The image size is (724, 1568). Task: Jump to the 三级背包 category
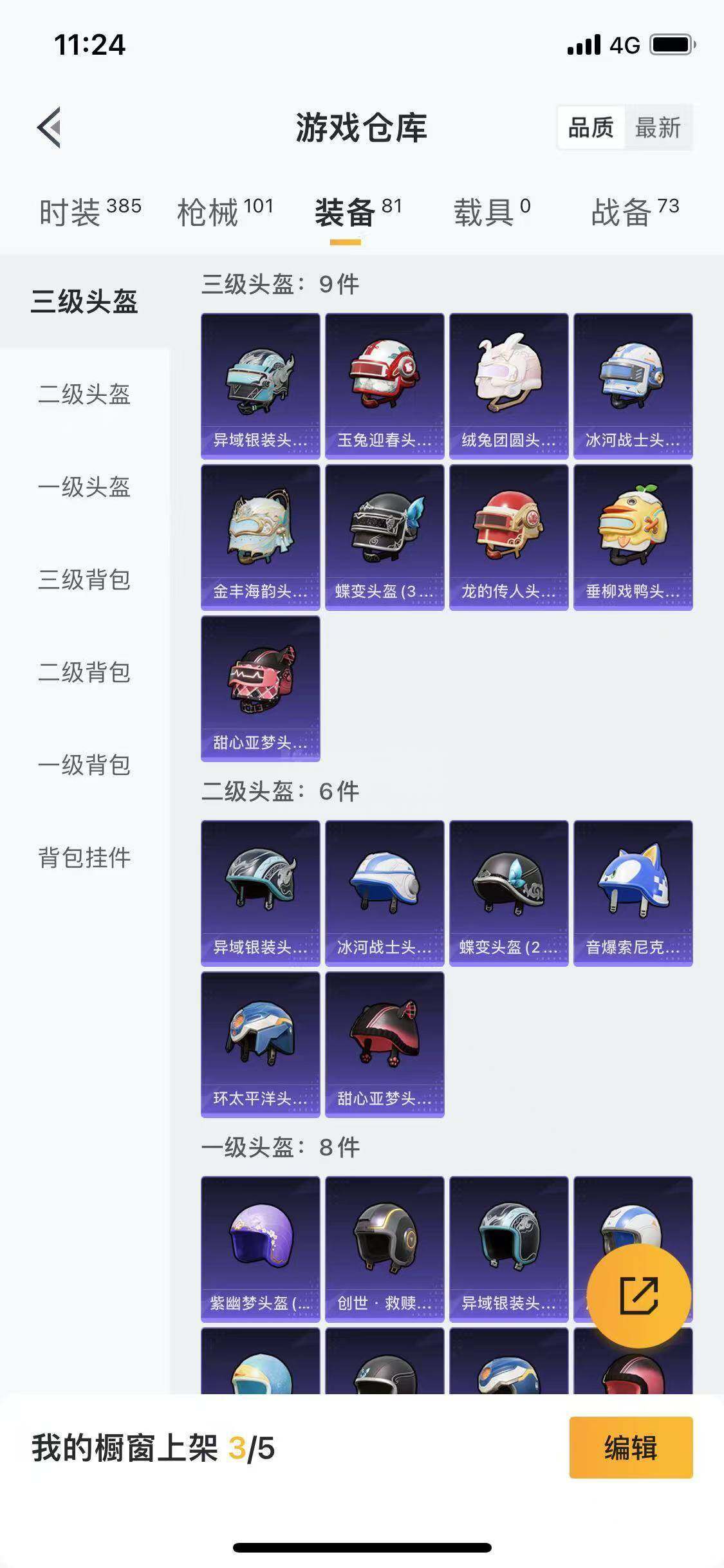[x=84, y=579]
